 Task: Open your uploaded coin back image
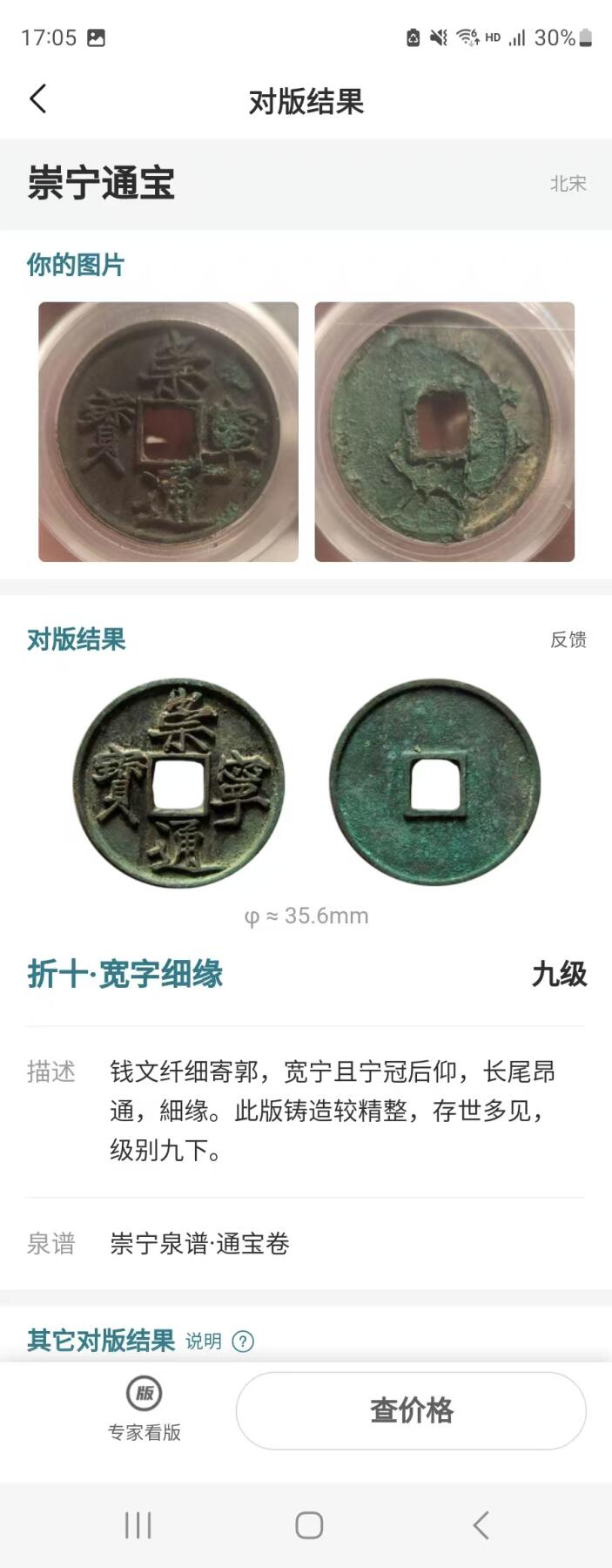(444, 431)
